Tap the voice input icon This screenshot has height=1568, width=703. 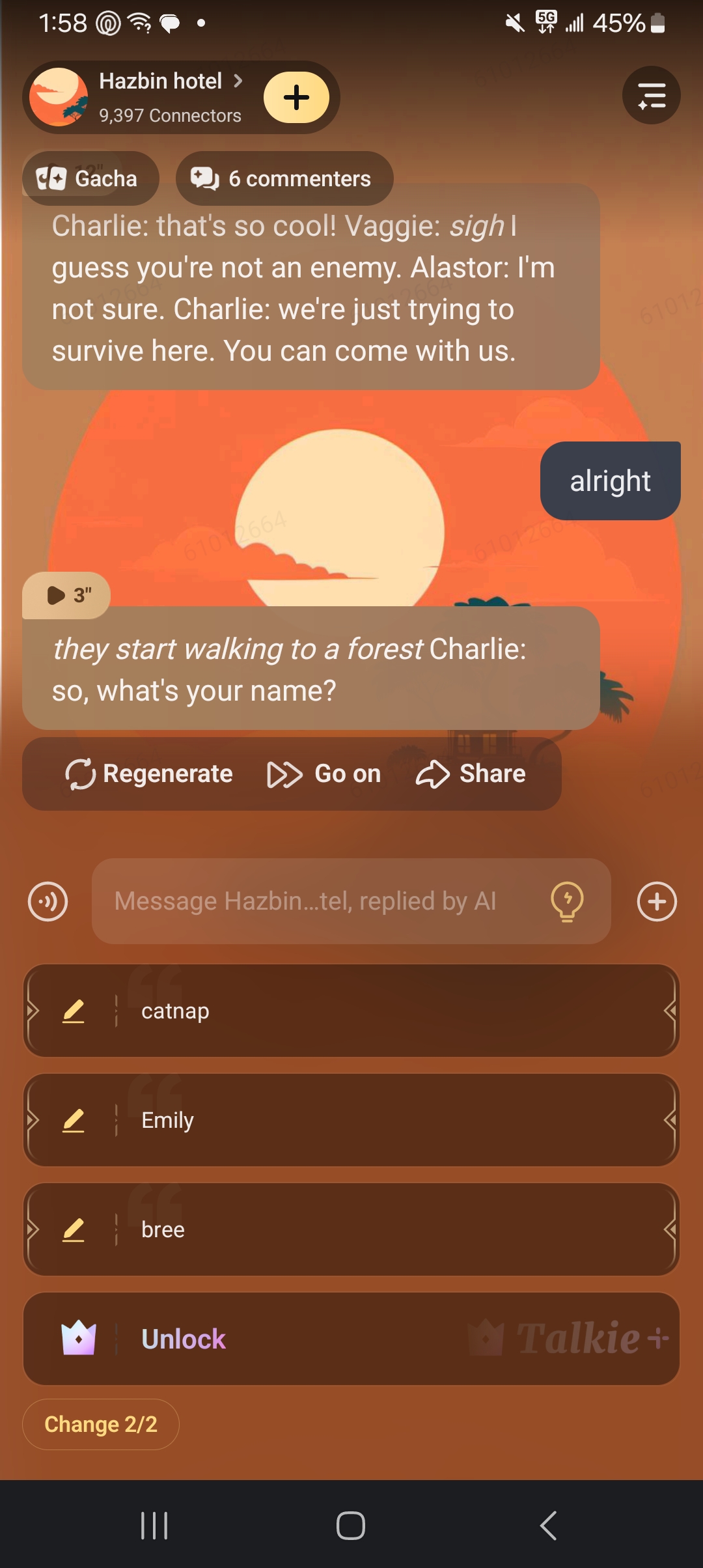[x=48, y=902]
